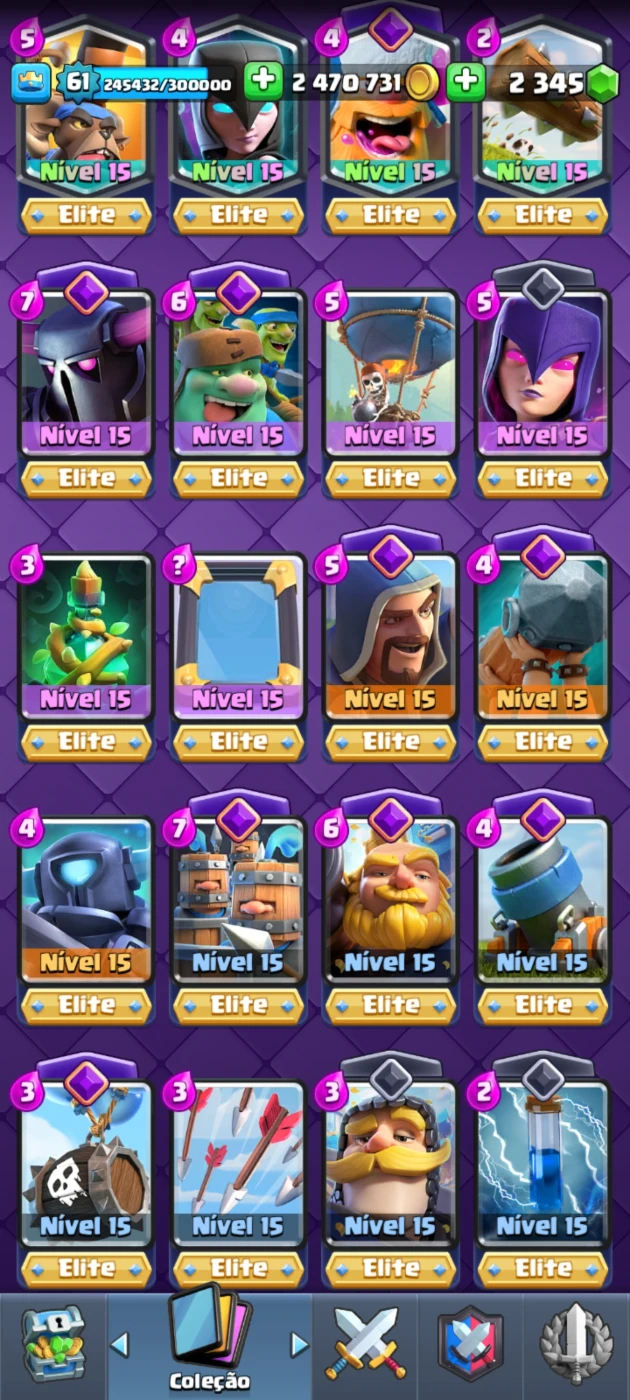Tap the right arrow beside Coleção tab
Image resolution: width=630 pixels, height=1400 pixels.
tap(298, 1344)
